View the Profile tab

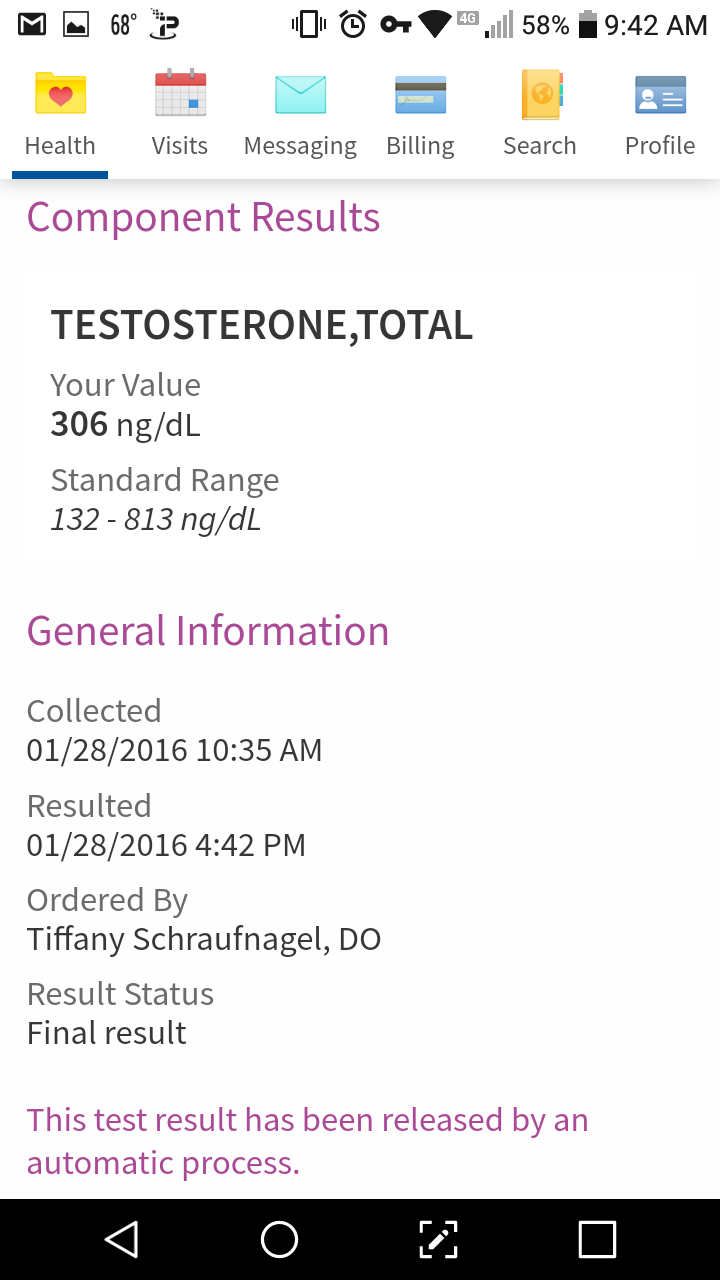(x=660, y=115)
